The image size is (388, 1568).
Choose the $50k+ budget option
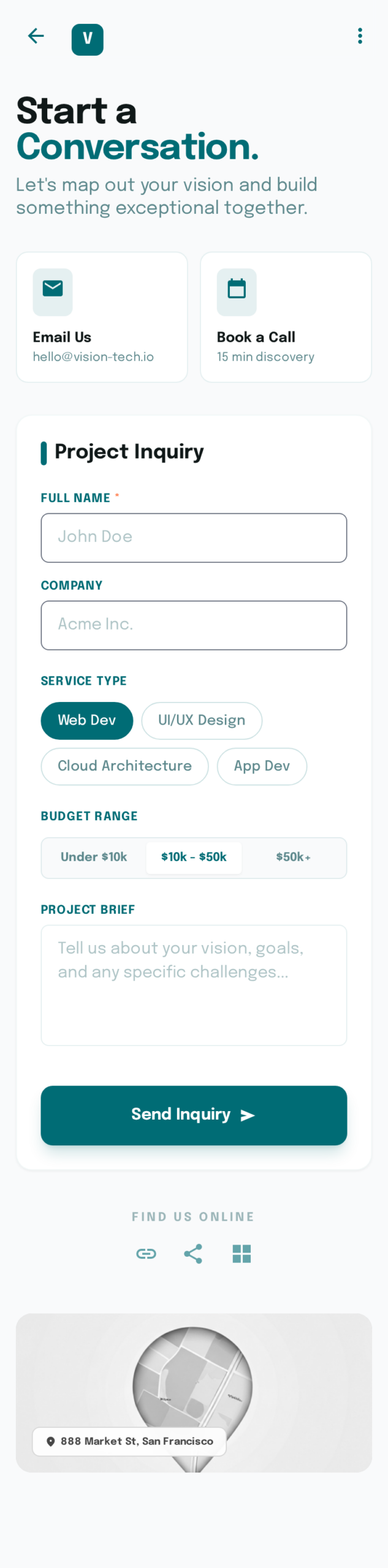[x=293, y=857]
